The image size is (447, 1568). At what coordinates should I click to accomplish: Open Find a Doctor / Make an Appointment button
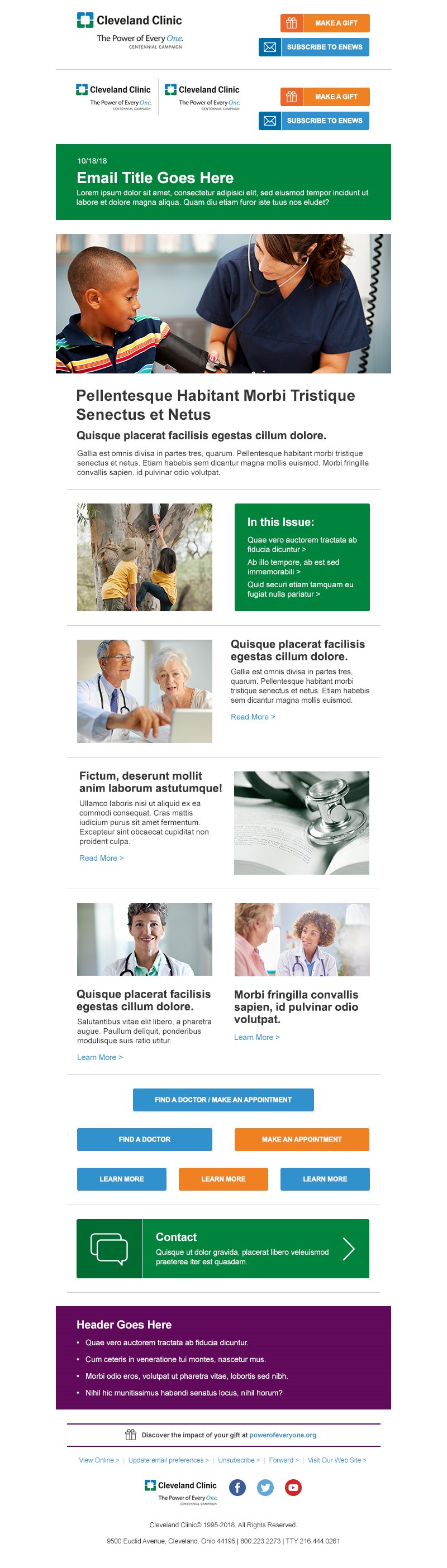coord(223,1099)
